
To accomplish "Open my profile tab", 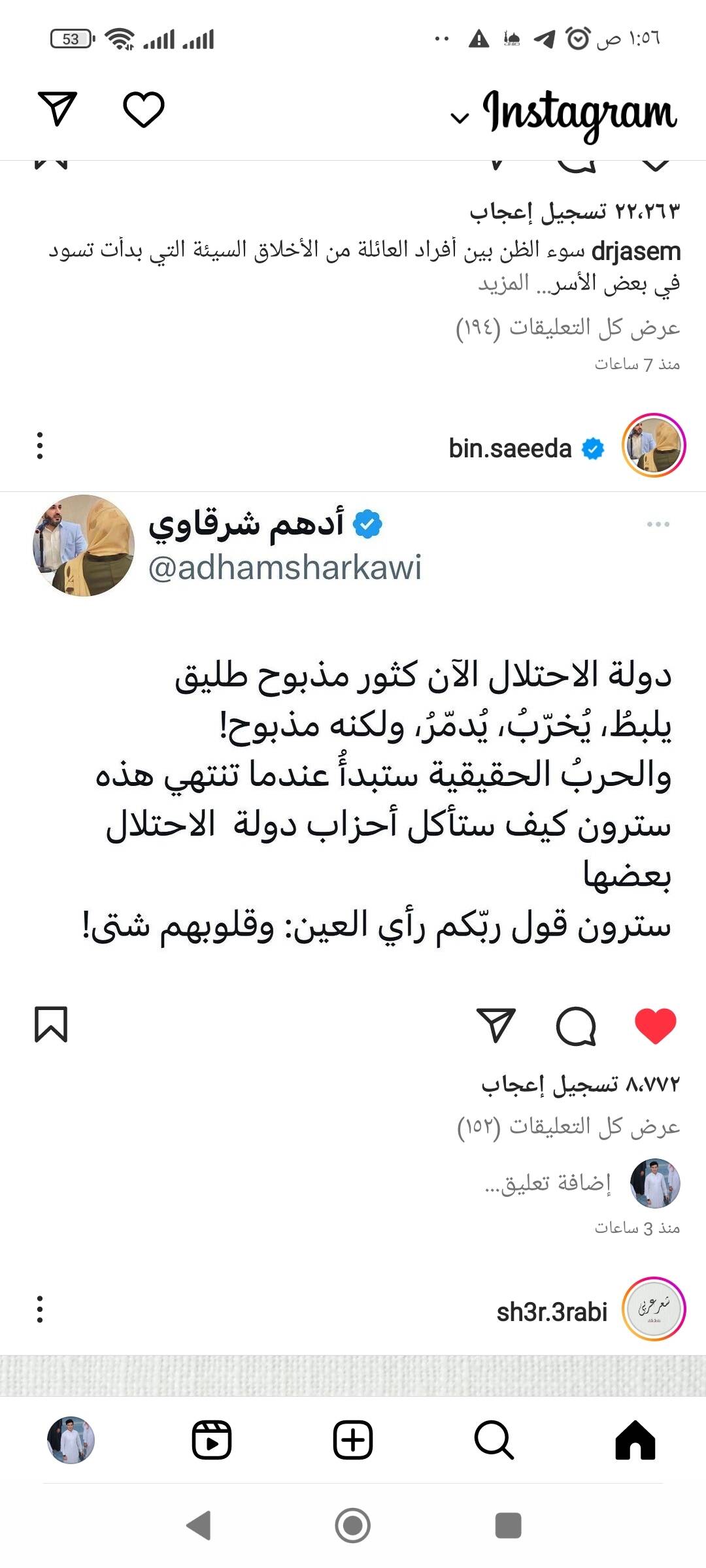I will 71,1440.
